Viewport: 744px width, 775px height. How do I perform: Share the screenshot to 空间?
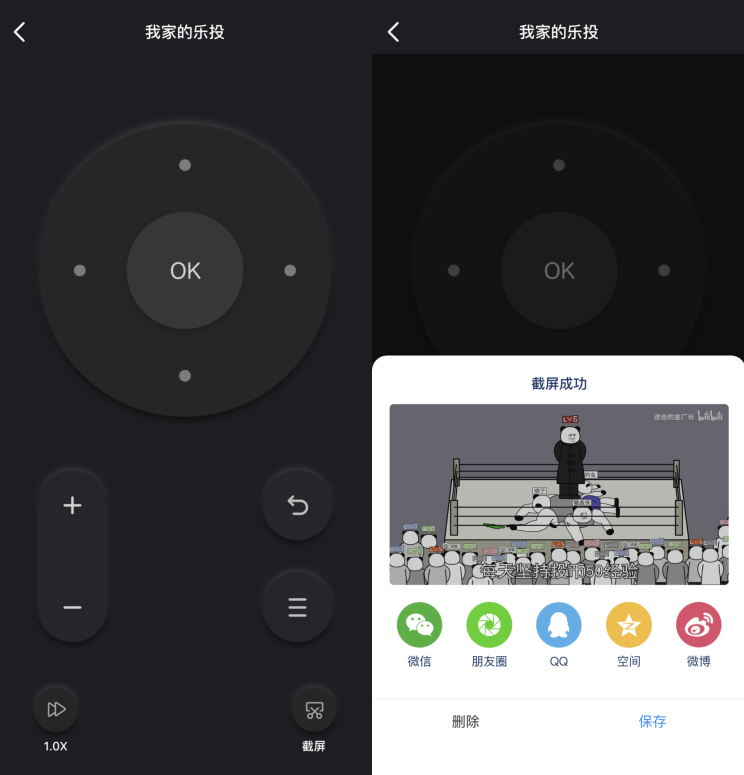(629, 625)
